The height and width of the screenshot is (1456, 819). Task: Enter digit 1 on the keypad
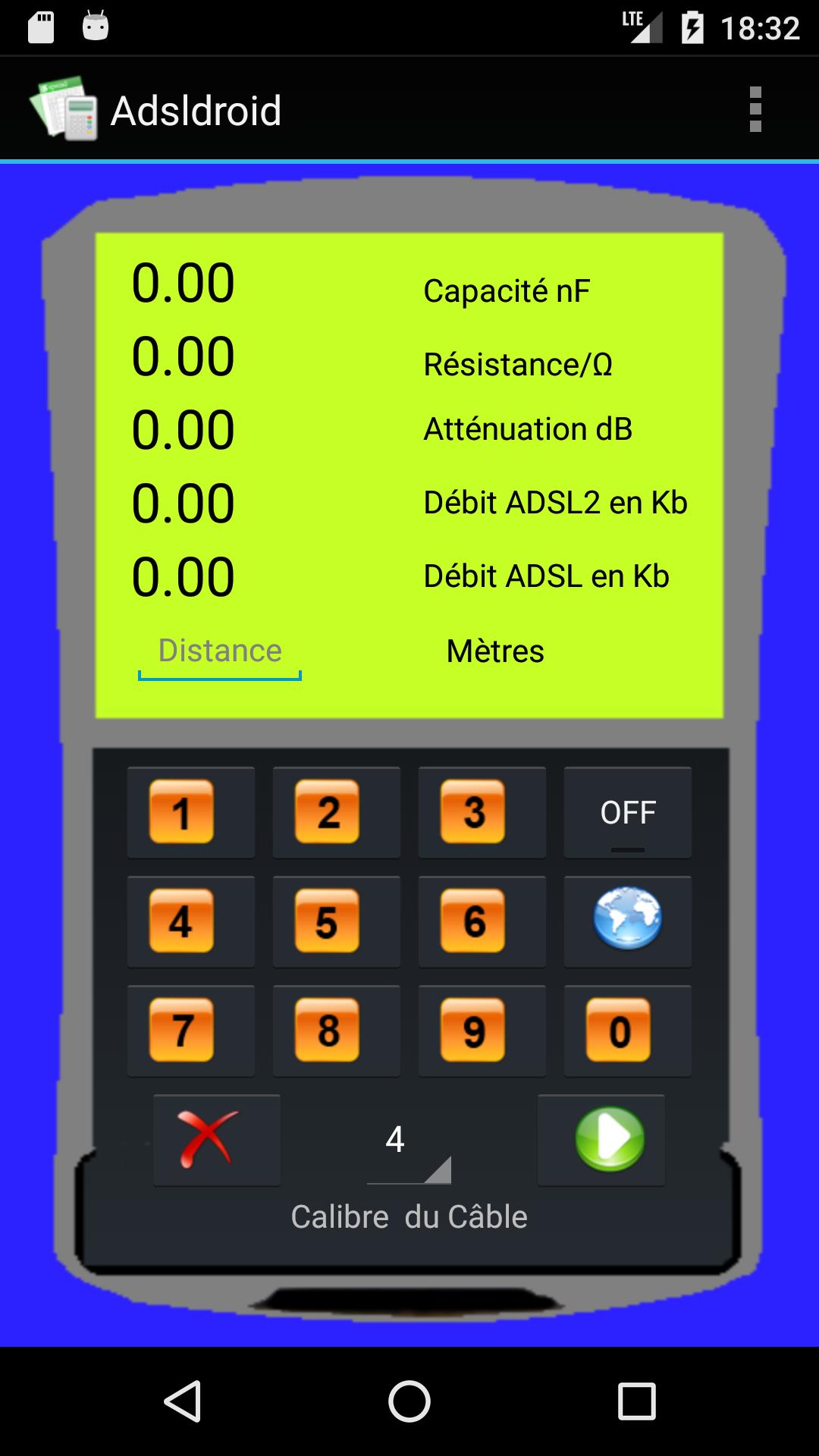(x=190, y=812)
